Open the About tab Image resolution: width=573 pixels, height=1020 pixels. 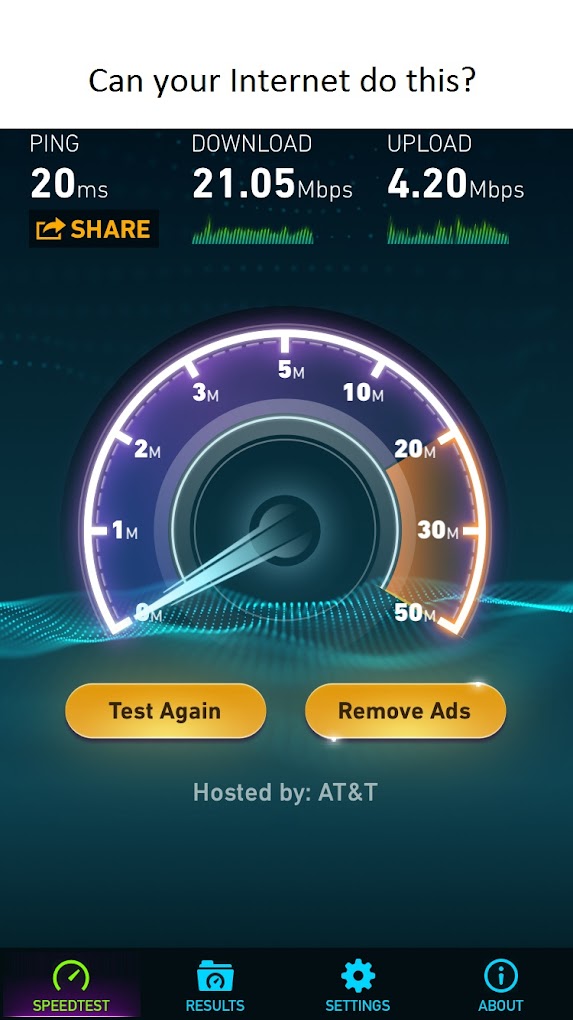tap(501, 985)
